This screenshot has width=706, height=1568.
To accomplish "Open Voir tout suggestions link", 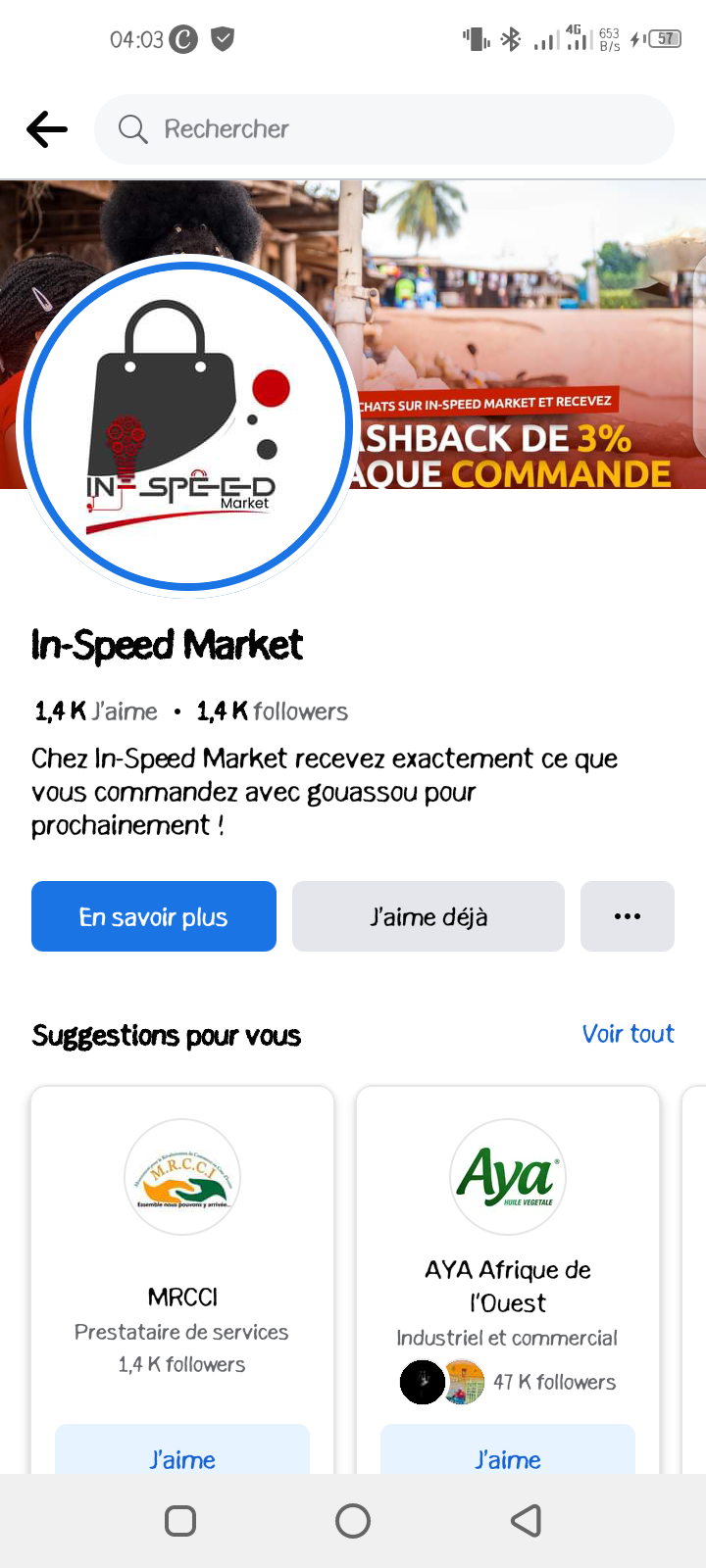I will (628, 1034).
